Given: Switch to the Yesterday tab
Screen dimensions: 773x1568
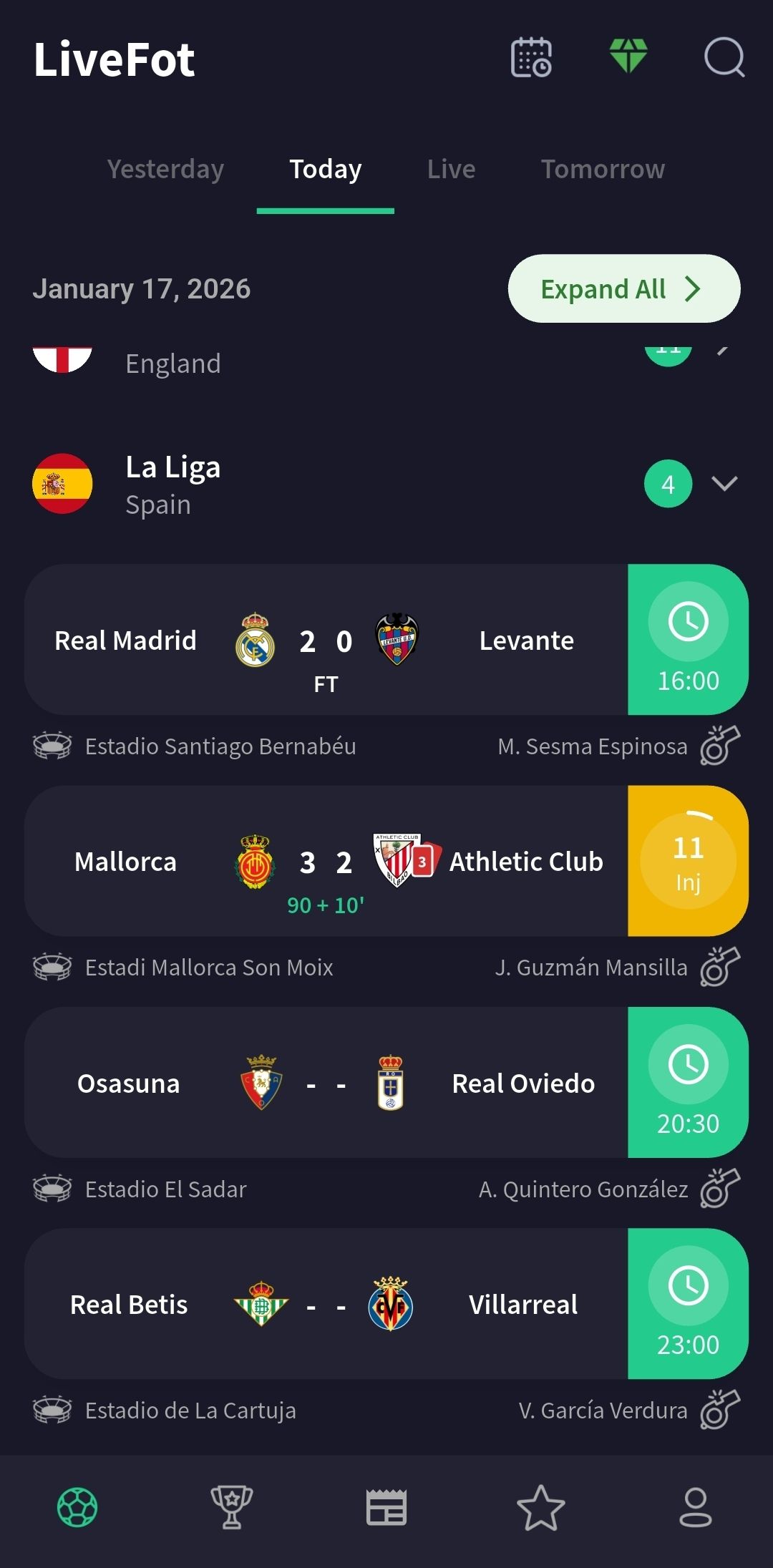Looking at the screenshot, I should click(x=165, y=170).
